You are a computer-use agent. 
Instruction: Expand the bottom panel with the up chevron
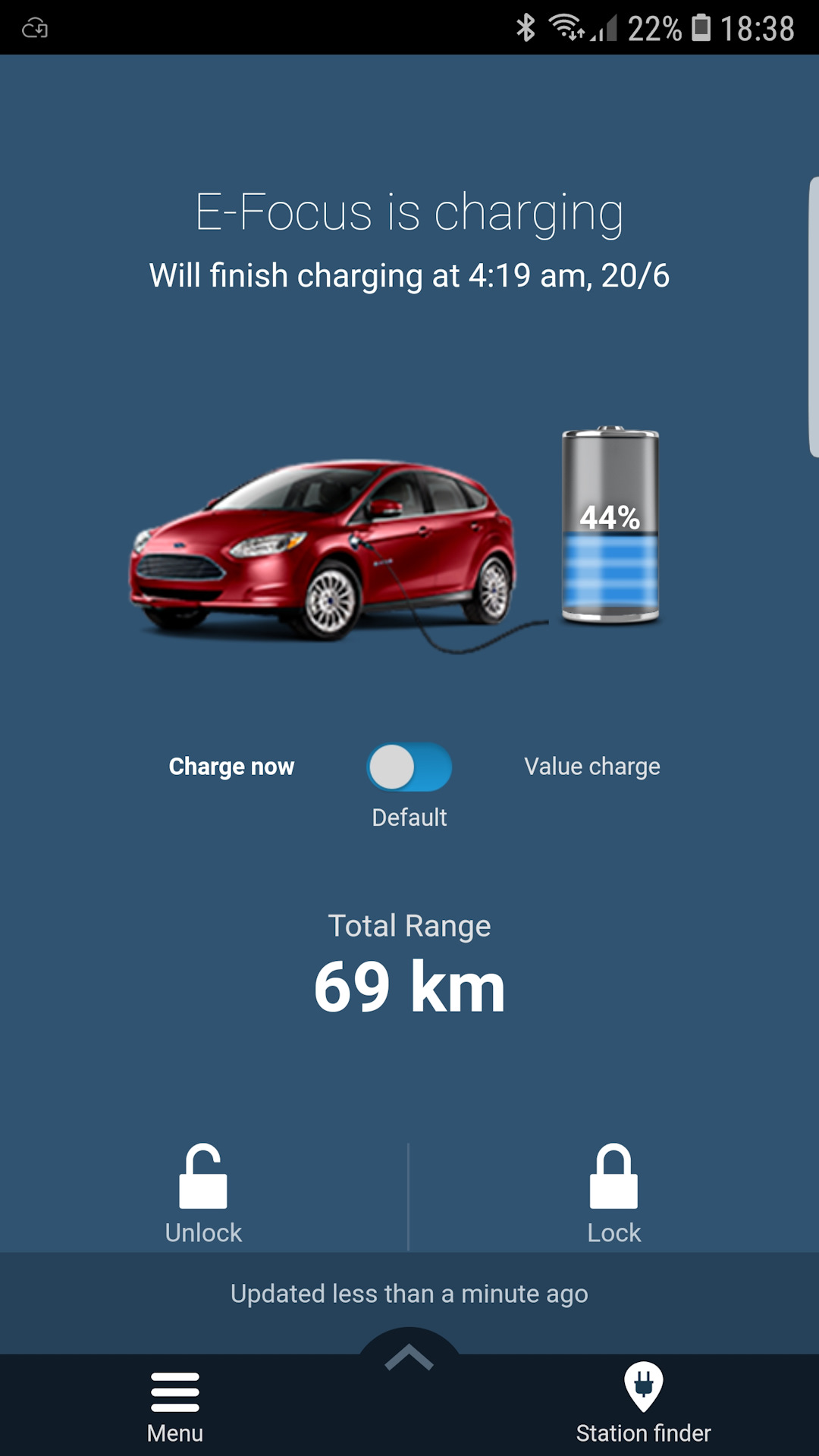[x=409, y=1356]
